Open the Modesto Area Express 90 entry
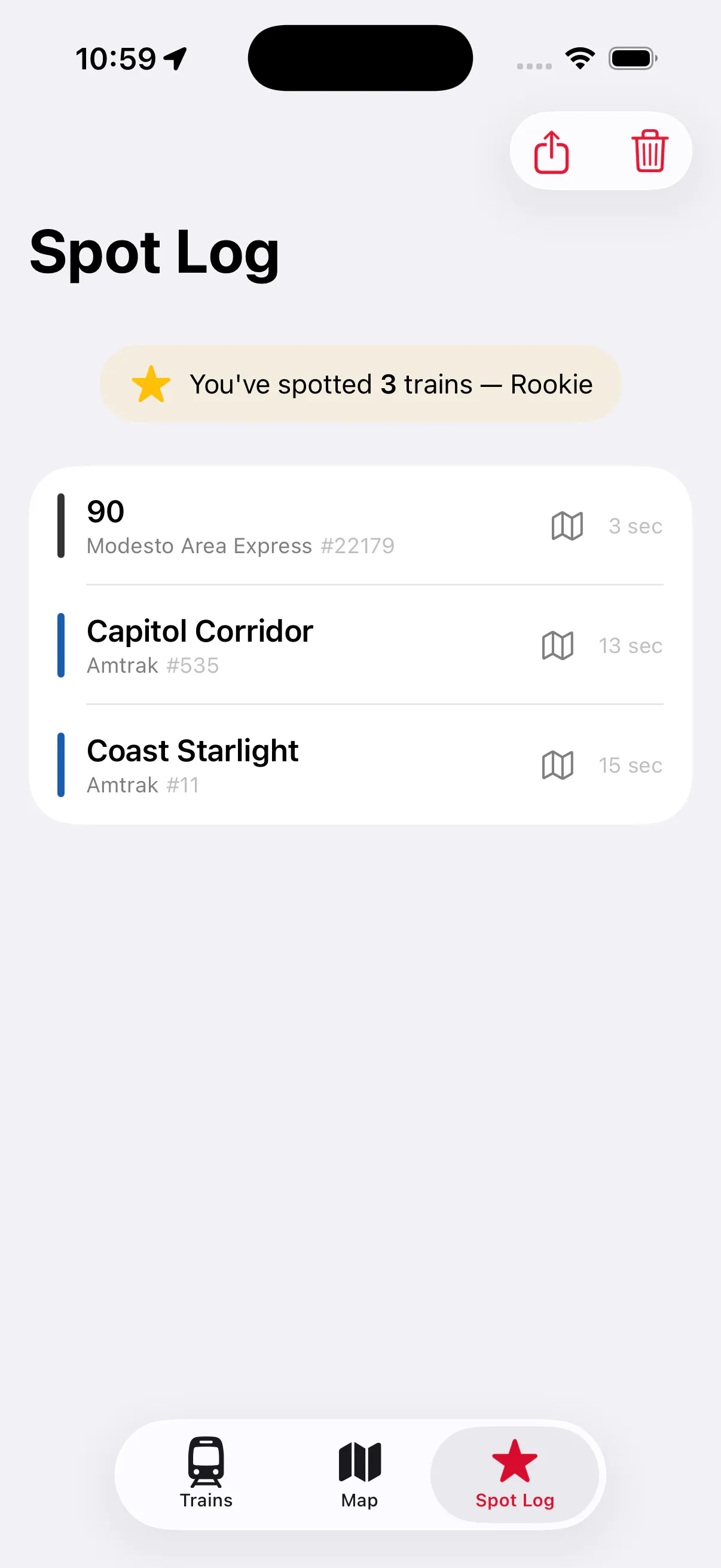721x1568 pixels. click(360, 526)
